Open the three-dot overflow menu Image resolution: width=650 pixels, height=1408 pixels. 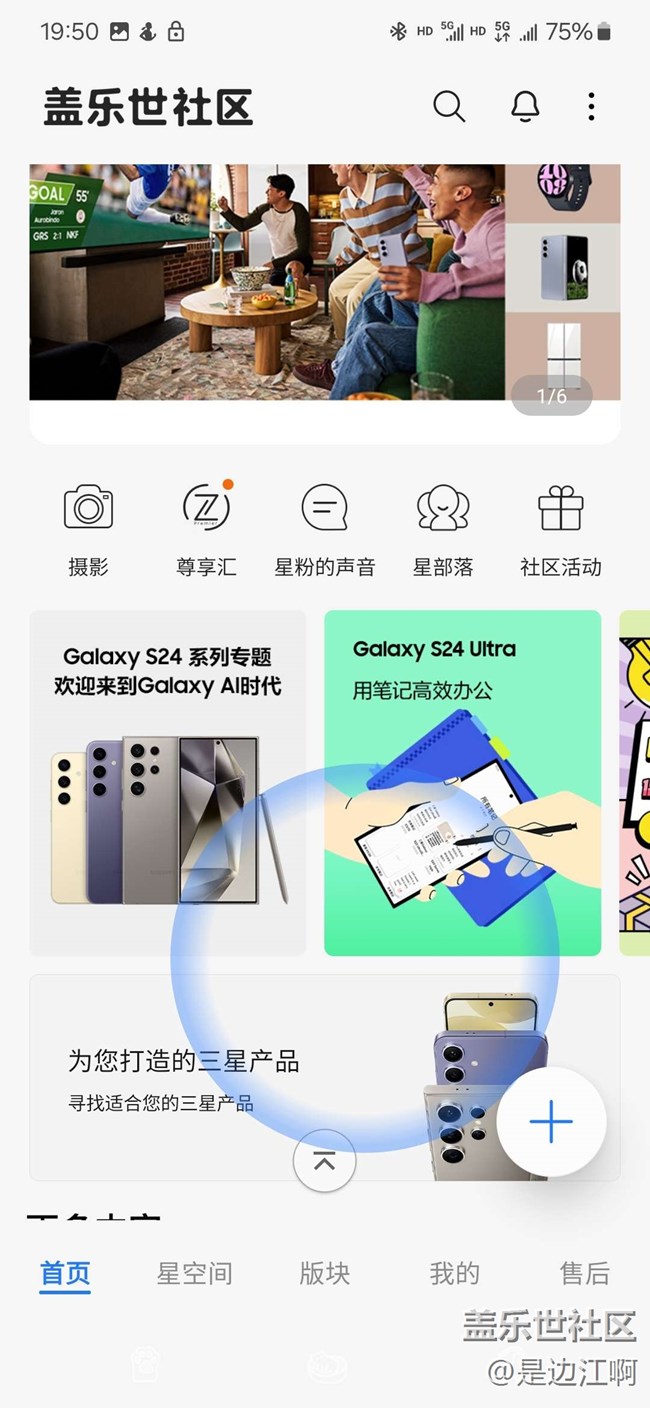point(592,106)
